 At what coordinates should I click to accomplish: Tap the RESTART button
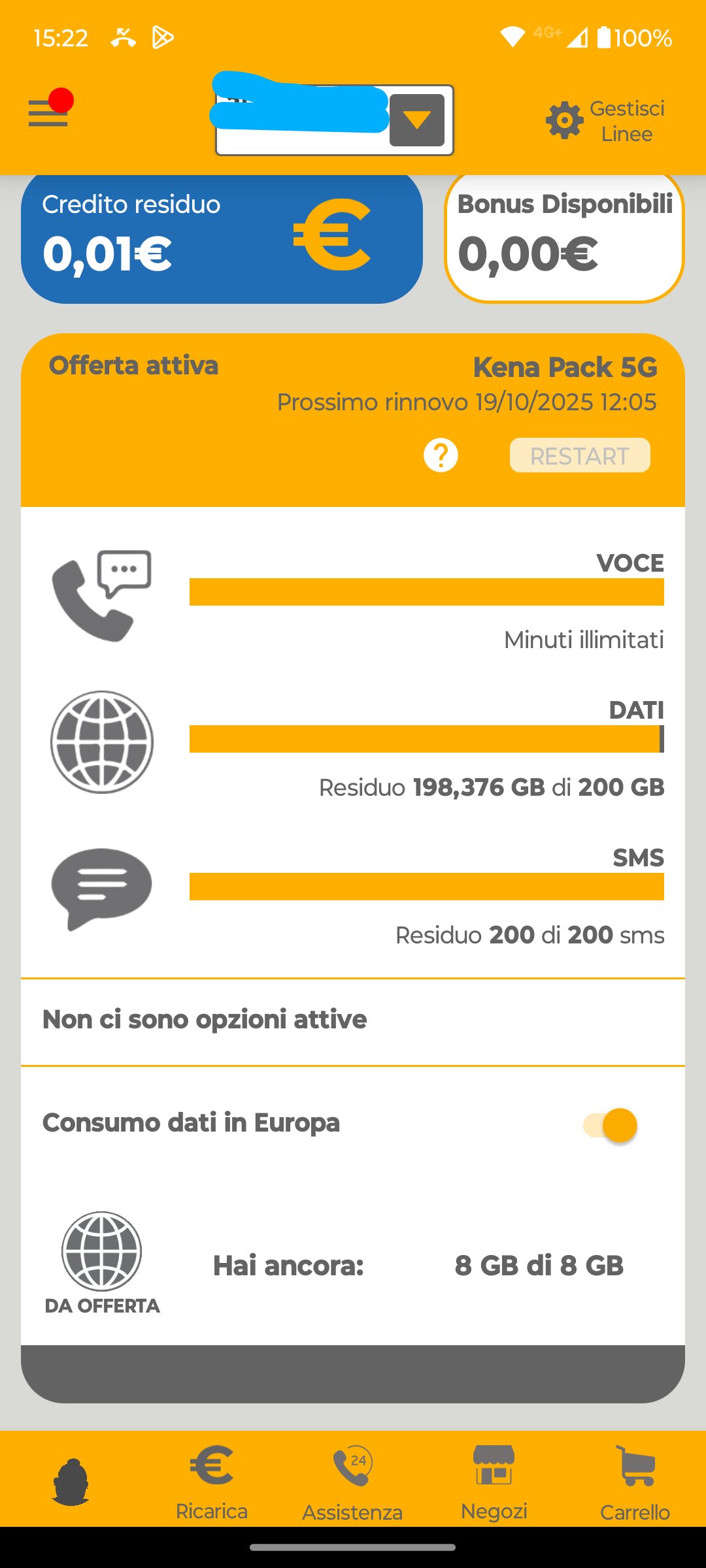[580, 455]
